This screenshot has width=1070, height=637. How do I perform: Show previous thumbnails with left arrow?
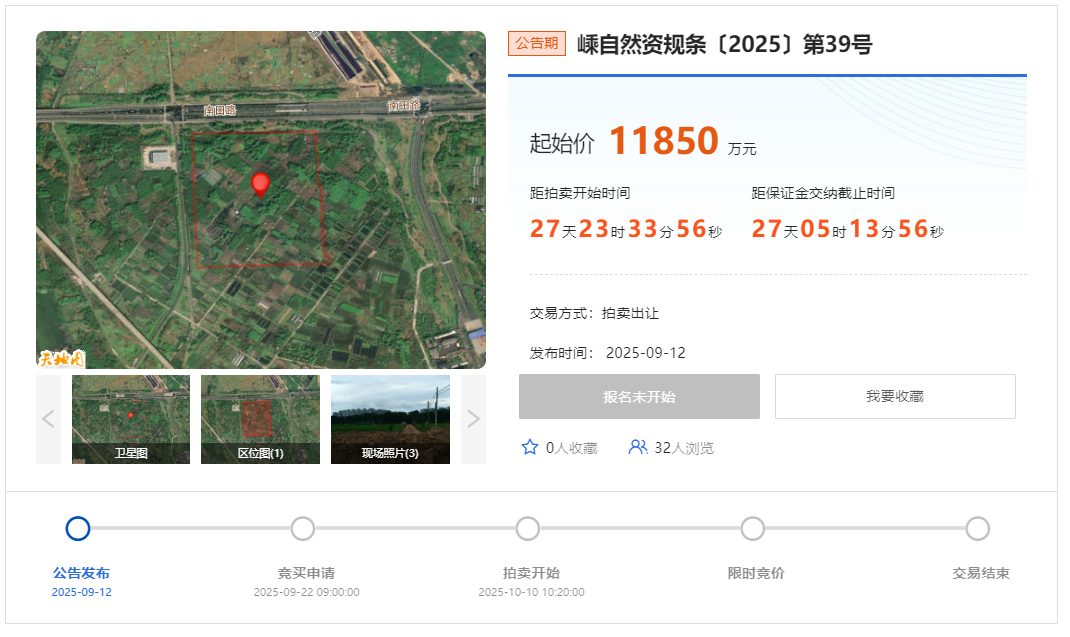click(x=48, y=419)
